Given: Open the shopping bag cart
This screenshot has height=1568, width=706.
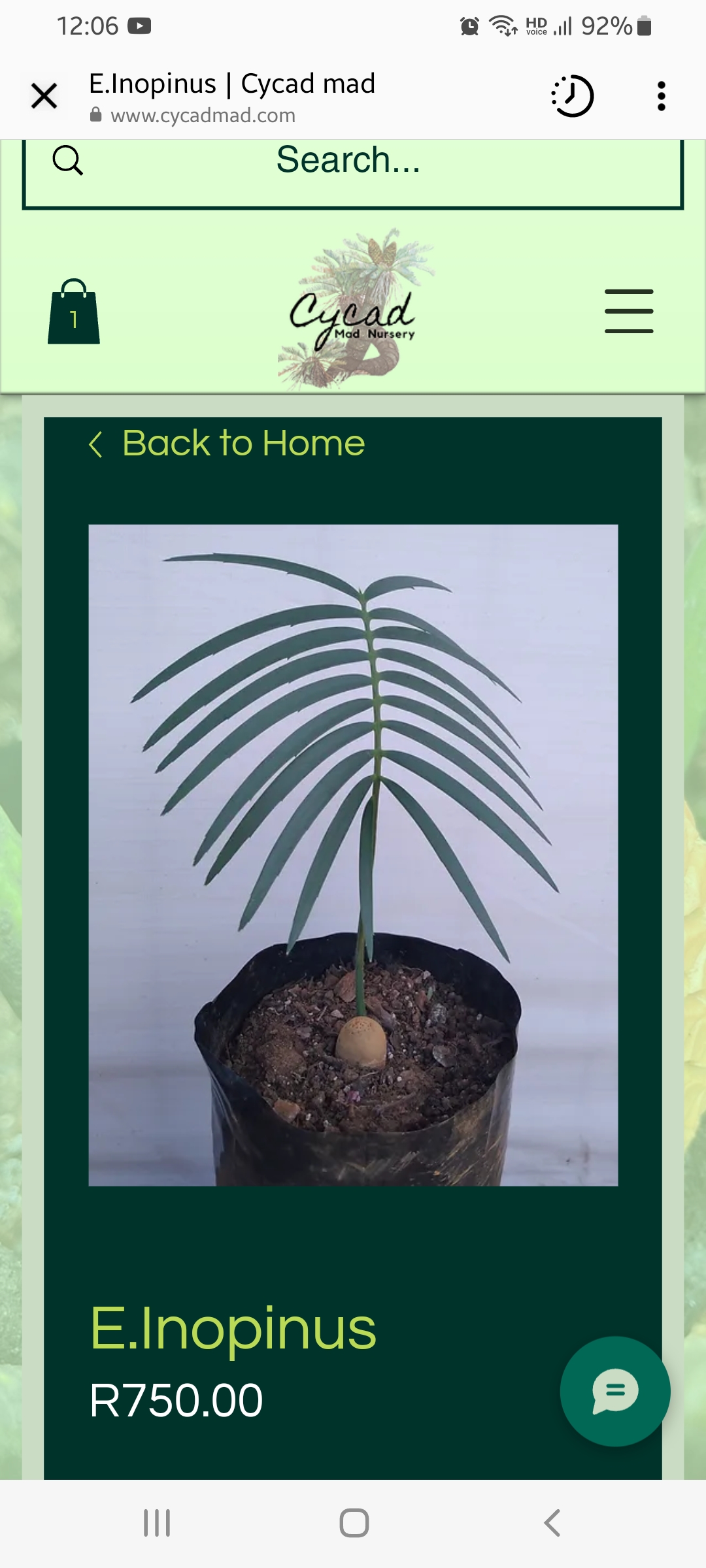Looking at the screenshot, I should coord(74,312).
